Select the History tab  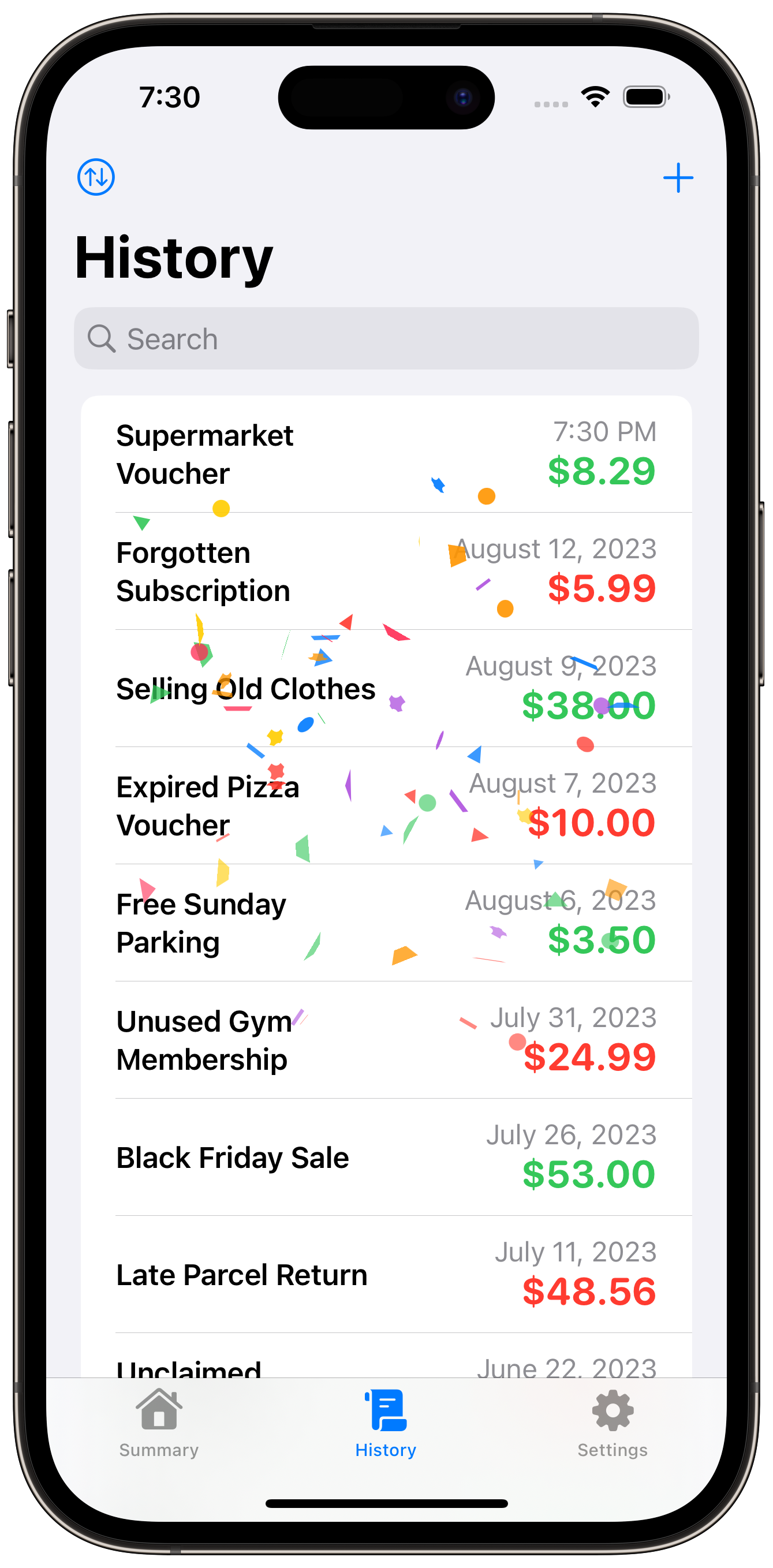pyautogui.click(x=386, y=1424)
